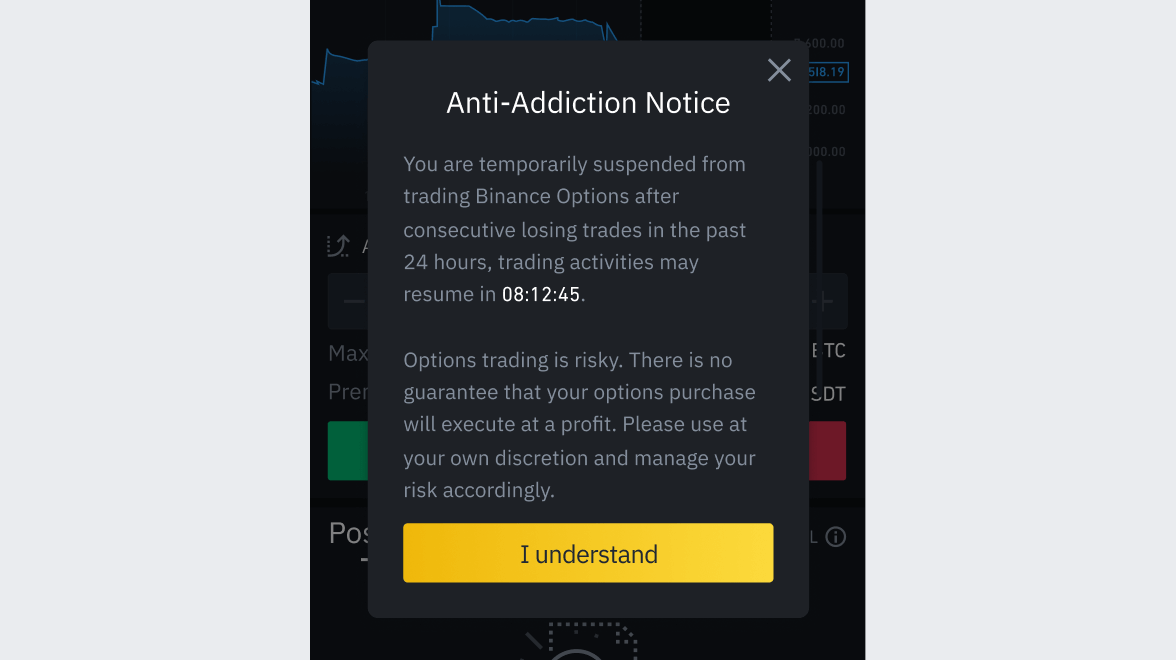Close the Anti-Addiction Notice dialog

click(779, 70)
